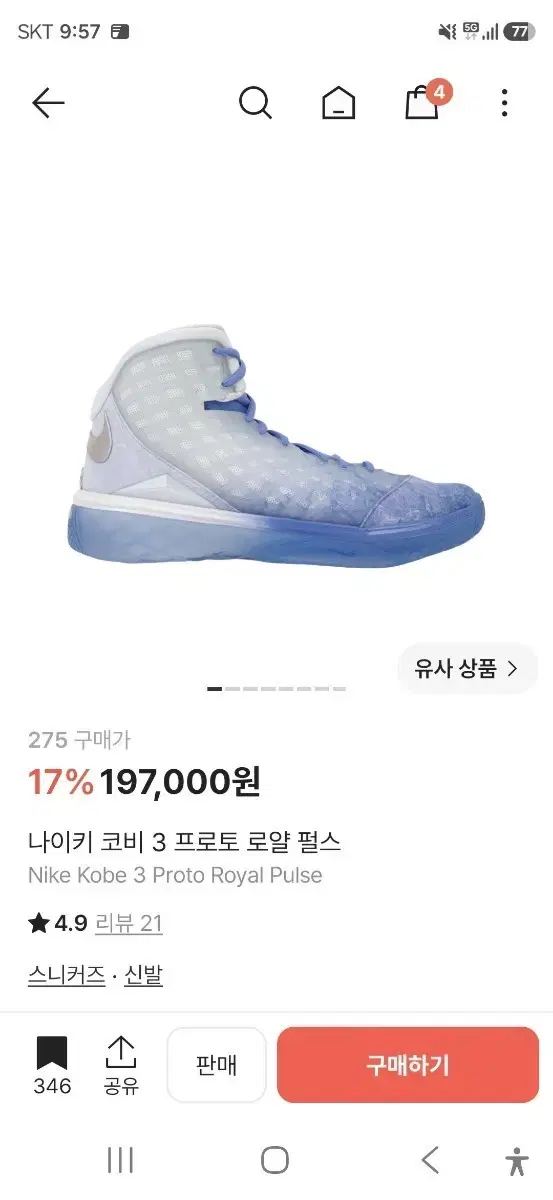Tap the 판매 sell button

pyautogui.click(x=216, y=1065)
